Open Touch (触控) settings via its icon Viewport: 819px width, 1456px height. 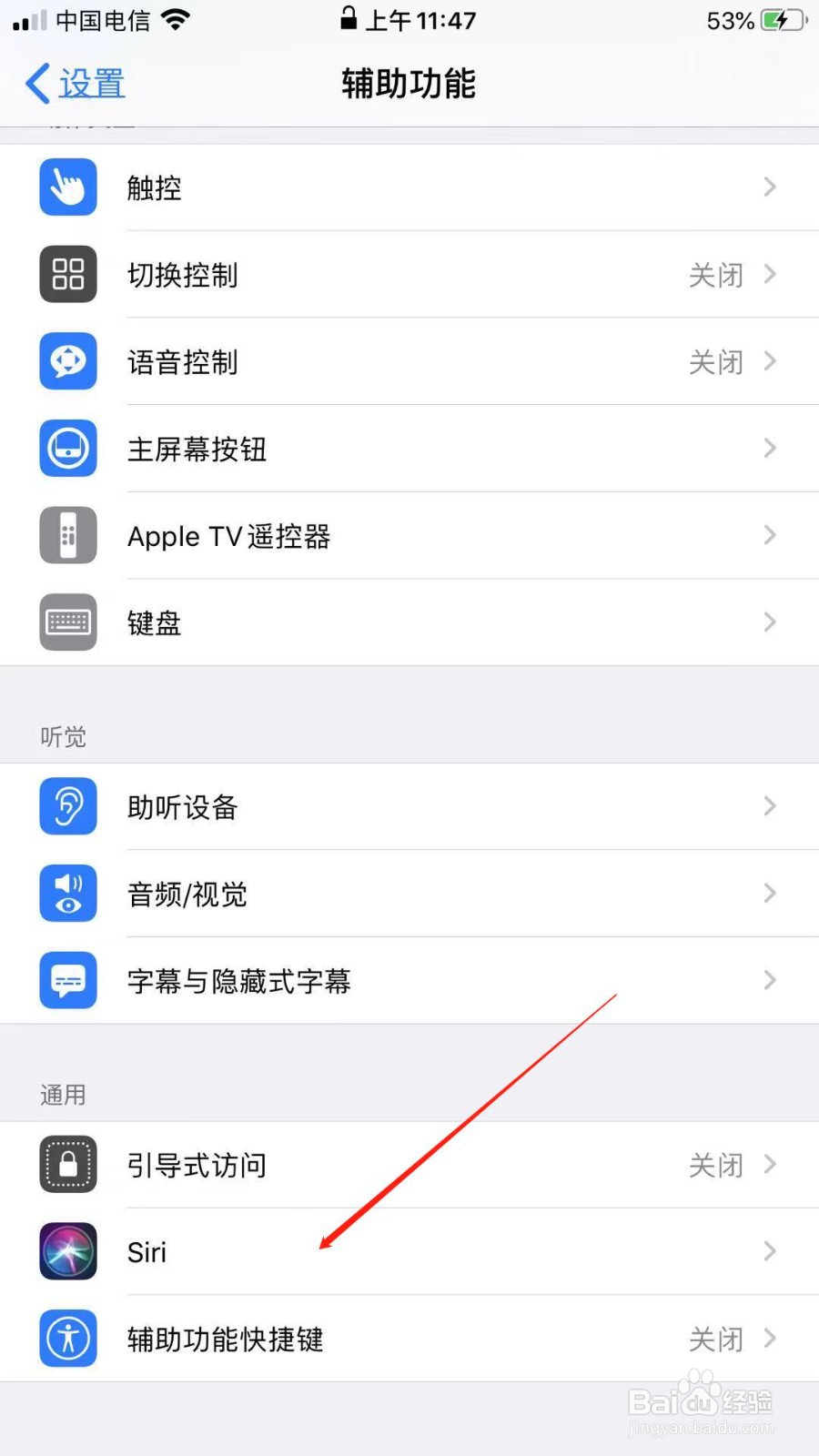click(x=67, y=187)
